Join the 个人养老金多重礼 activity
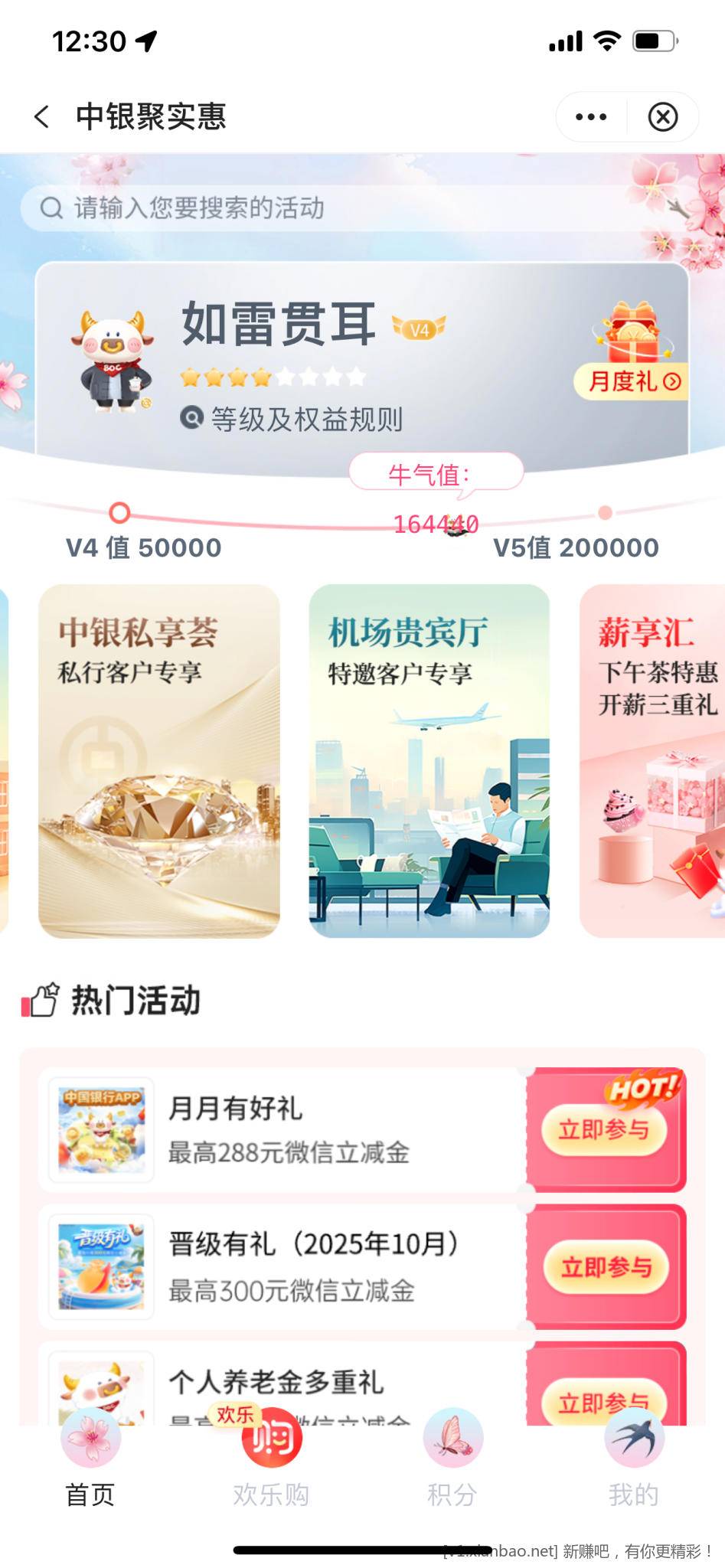This screenshot has width=725, height=1568. click(604, 1400)
